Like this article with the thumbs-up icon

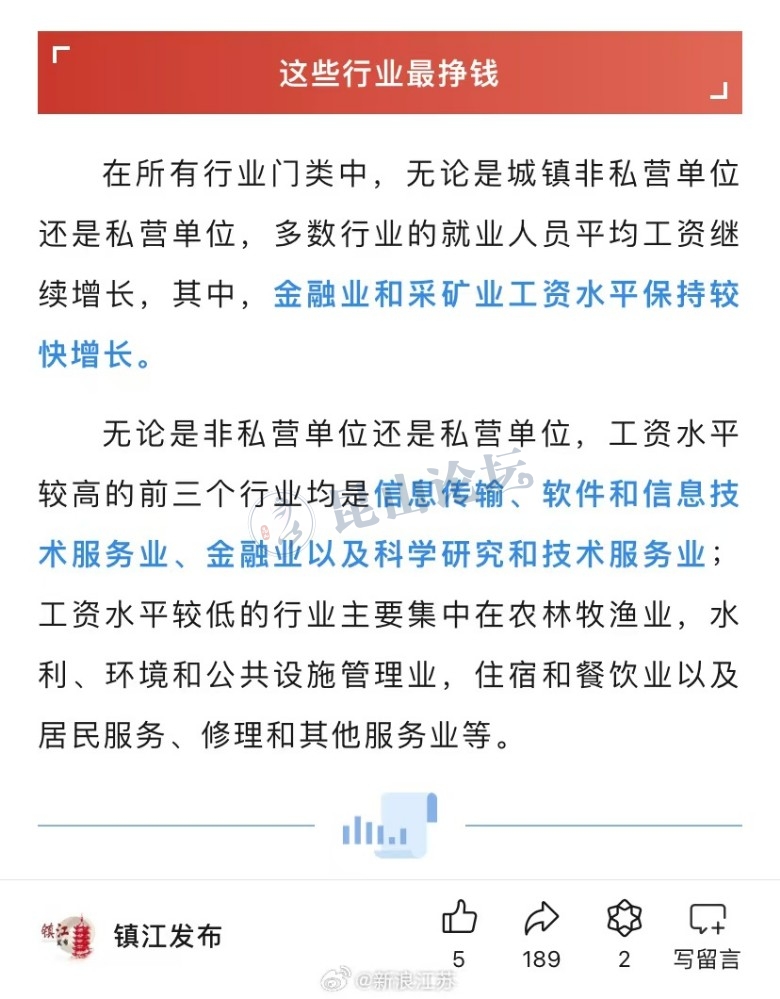point(459,918)
